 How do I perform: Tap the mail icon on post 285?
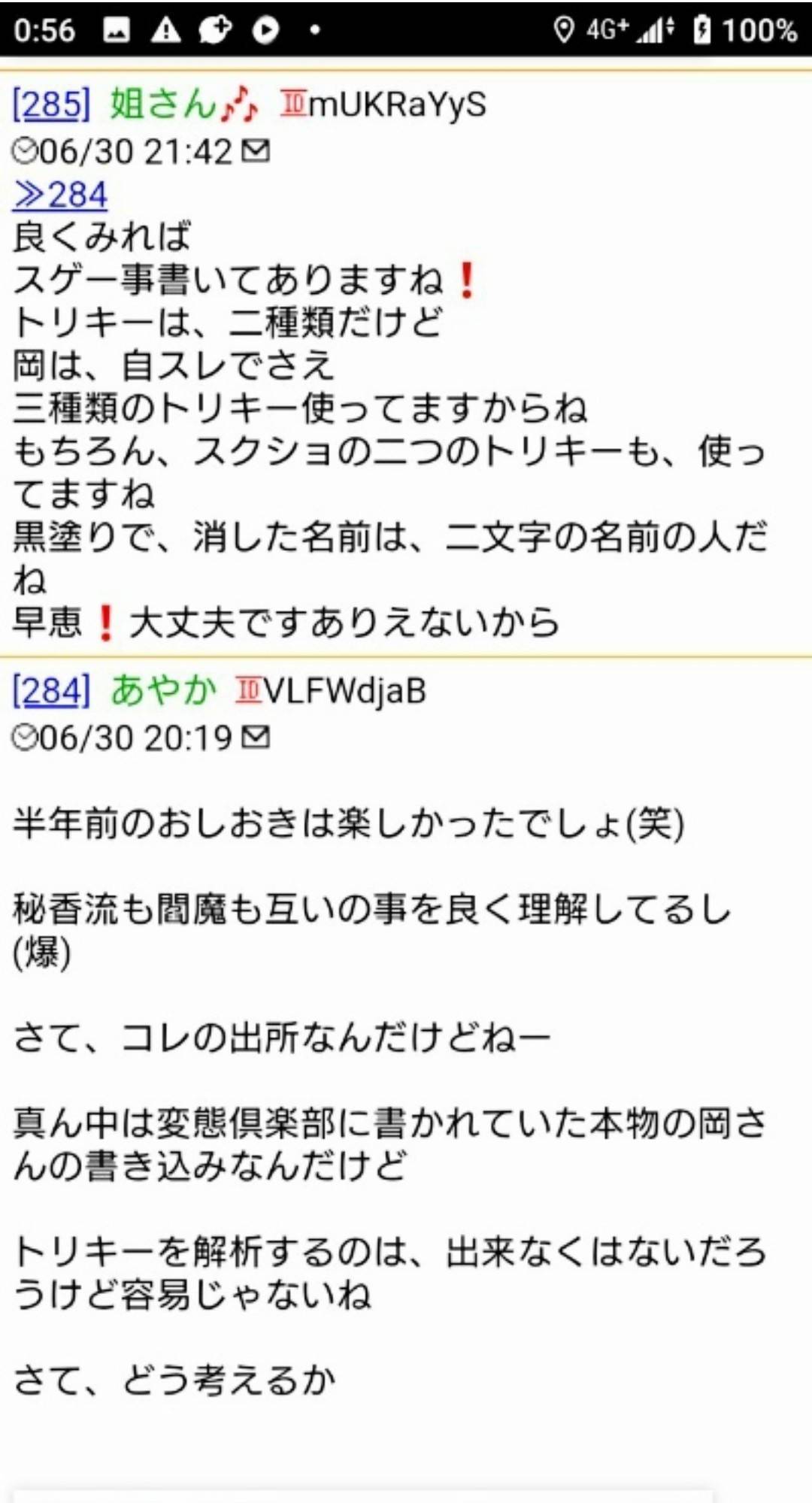[256, 151]
